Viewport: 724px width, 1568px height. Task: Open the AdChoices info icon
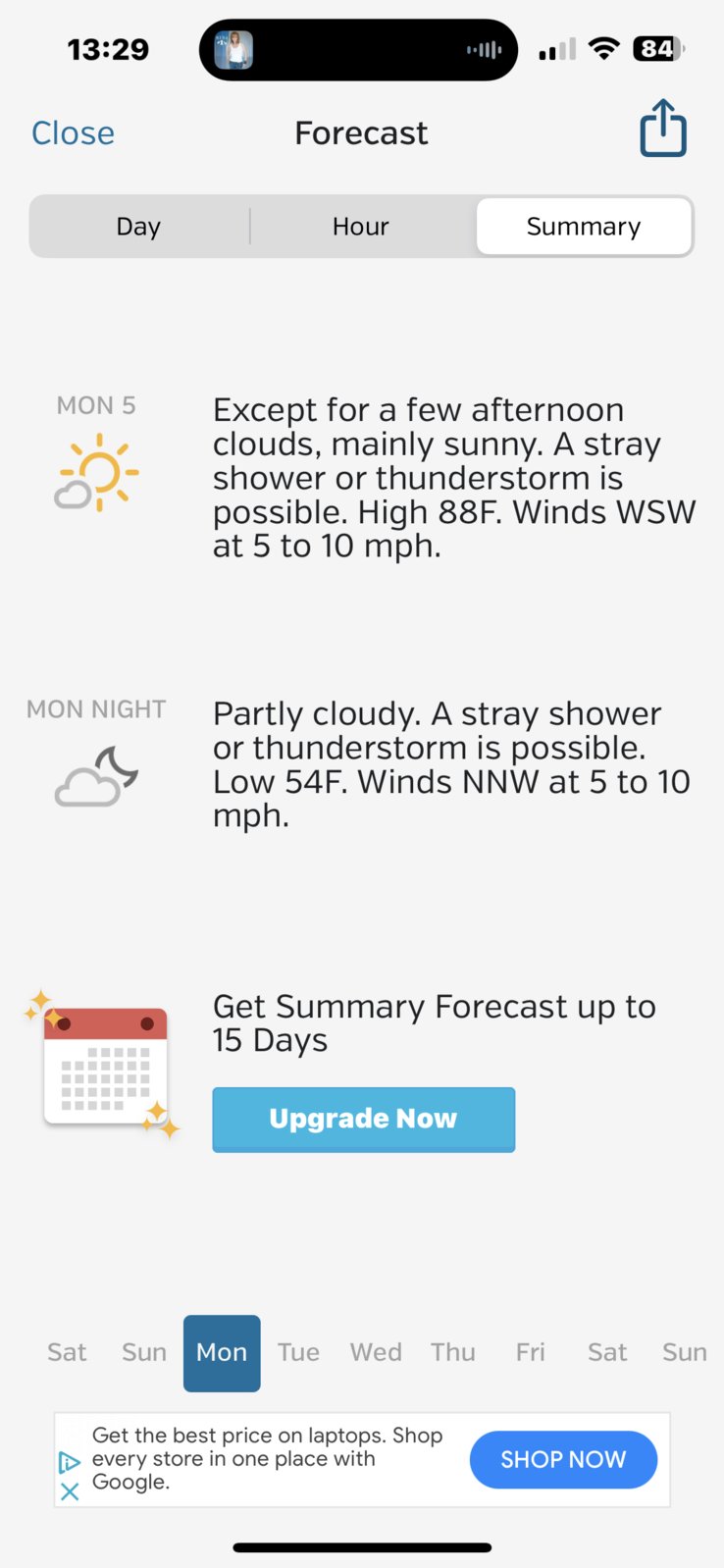[70, 1462]
